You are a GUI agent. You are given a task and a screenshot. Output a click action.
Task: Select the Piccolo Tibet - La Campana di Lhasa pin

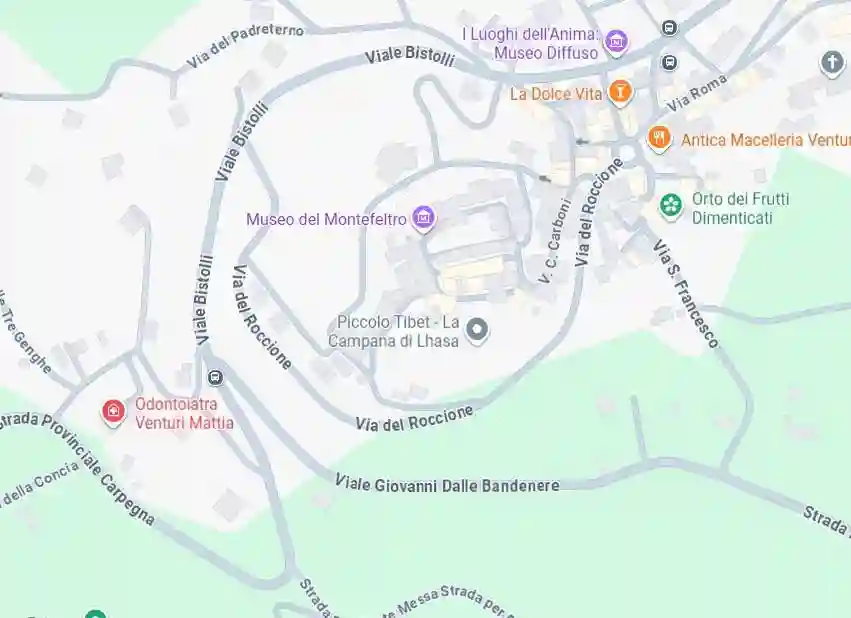coord(478,329)
